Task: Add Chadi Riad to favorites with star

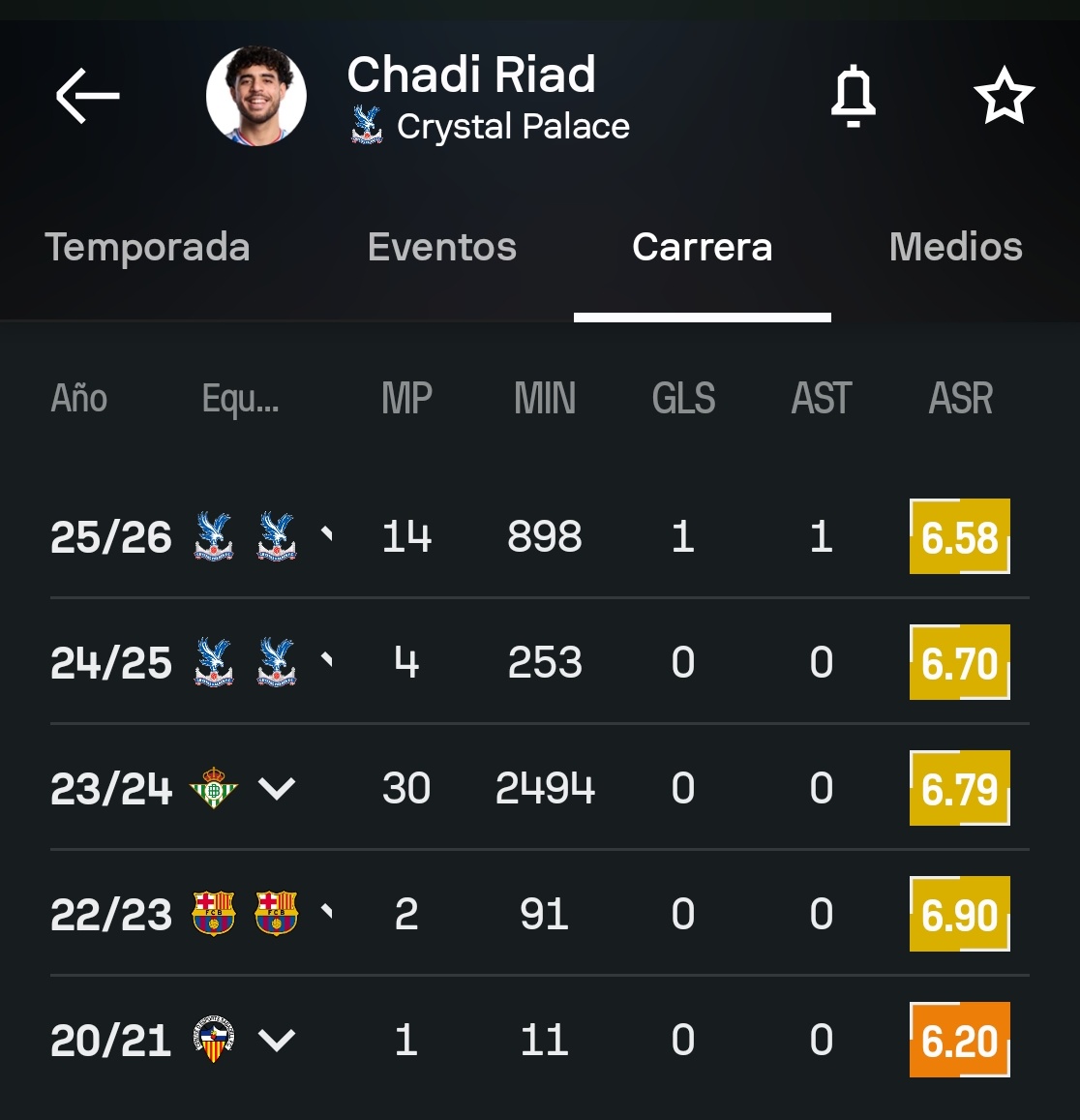Action: (x=1004, y=96)
